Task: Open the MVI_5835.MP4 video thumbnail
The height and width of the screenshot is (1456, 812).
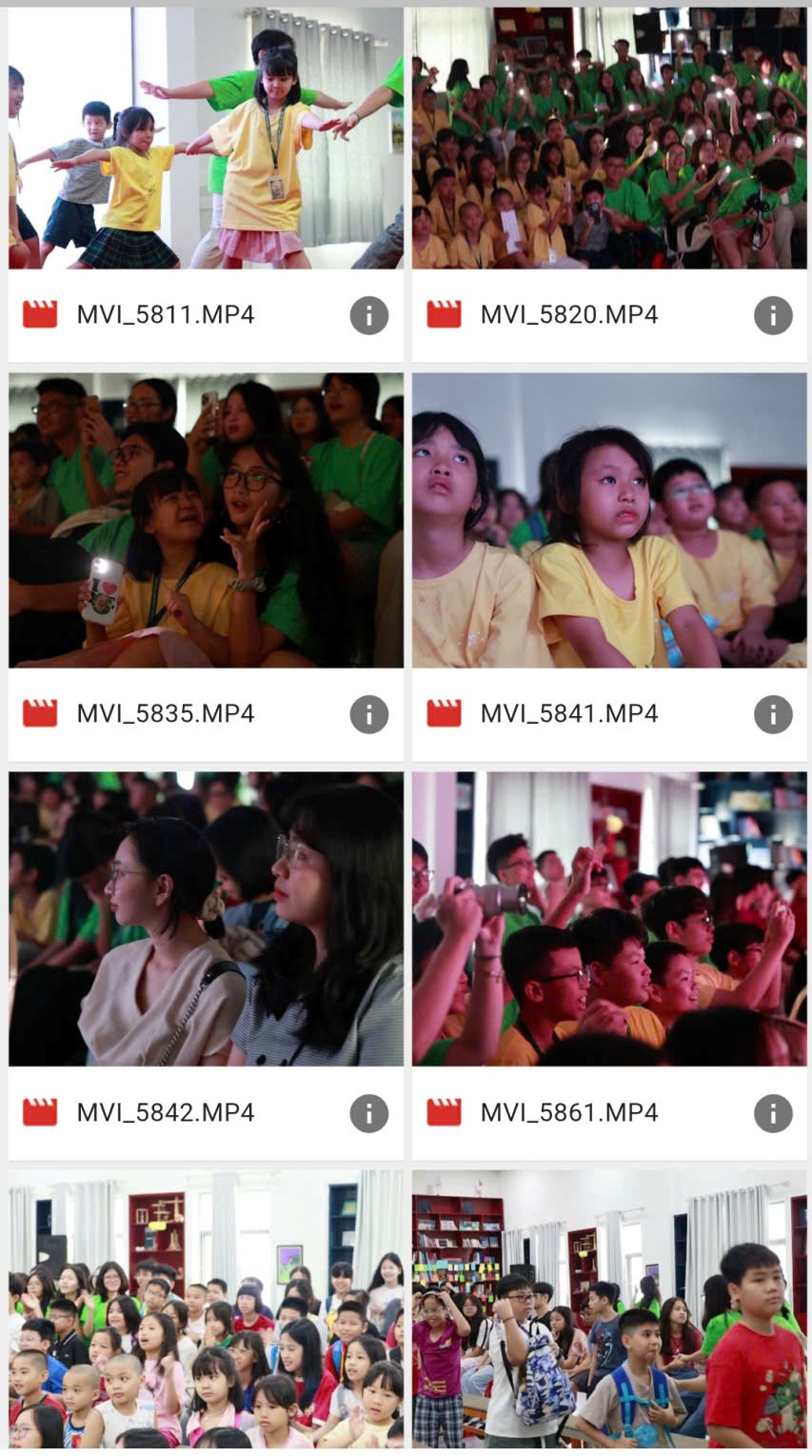Action: tap(206, 520)
